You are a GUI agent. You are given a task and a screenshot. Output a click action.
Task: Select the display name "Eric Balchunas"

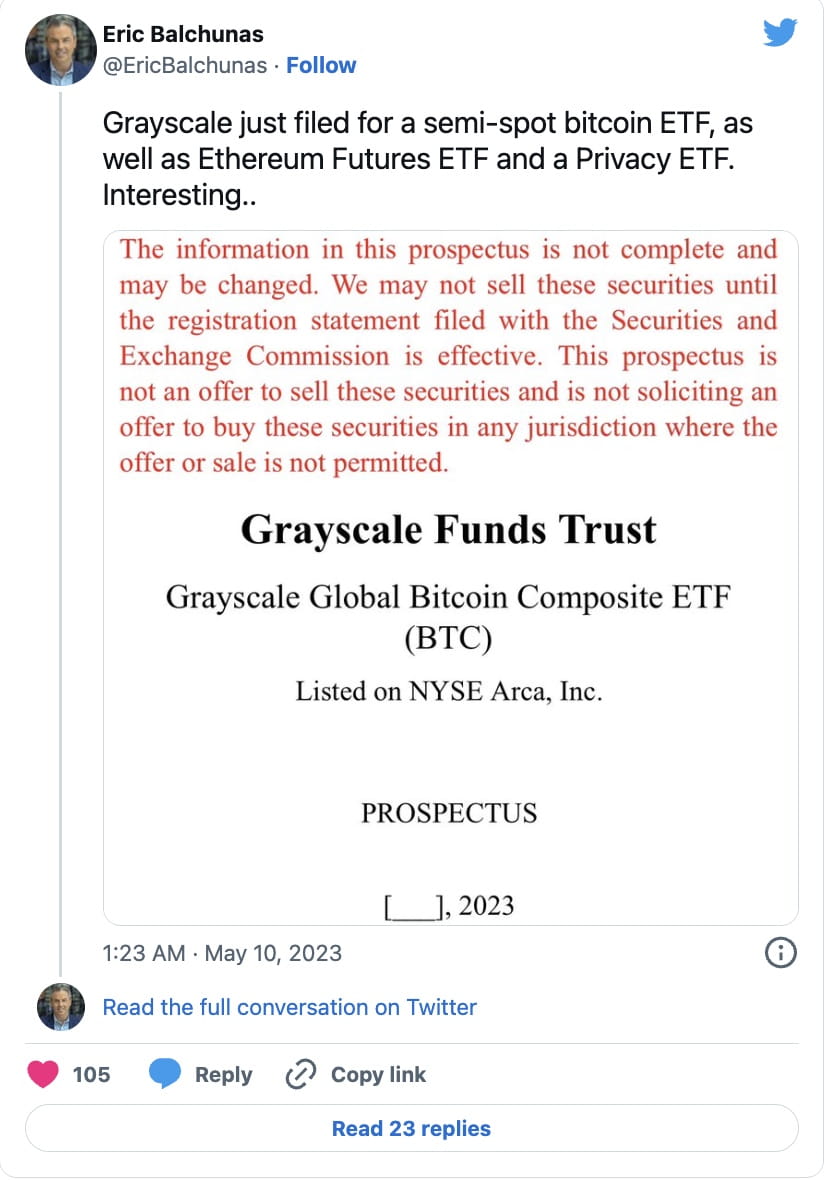tap(183, 33)
